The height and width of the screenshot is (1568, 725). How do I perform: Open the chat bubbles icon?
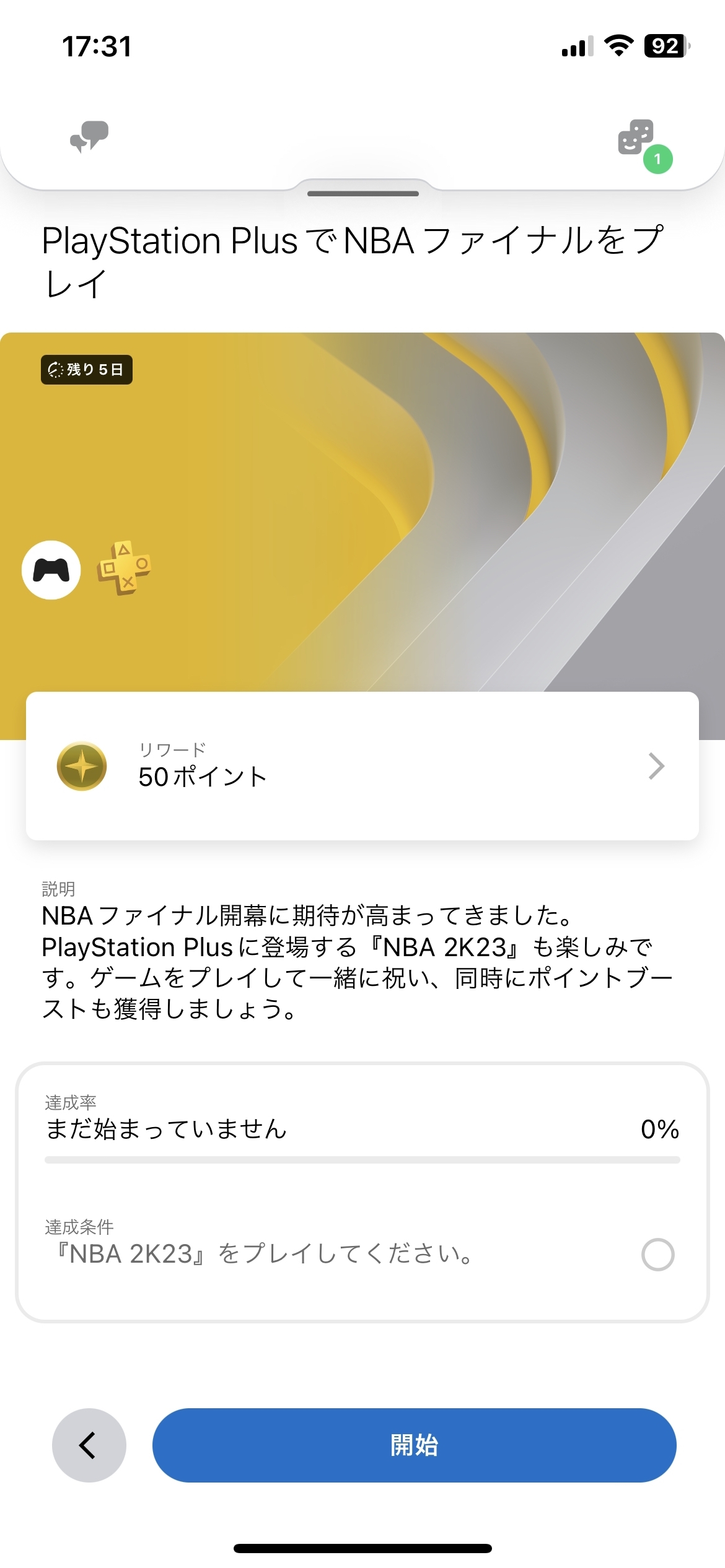(89, 137)
